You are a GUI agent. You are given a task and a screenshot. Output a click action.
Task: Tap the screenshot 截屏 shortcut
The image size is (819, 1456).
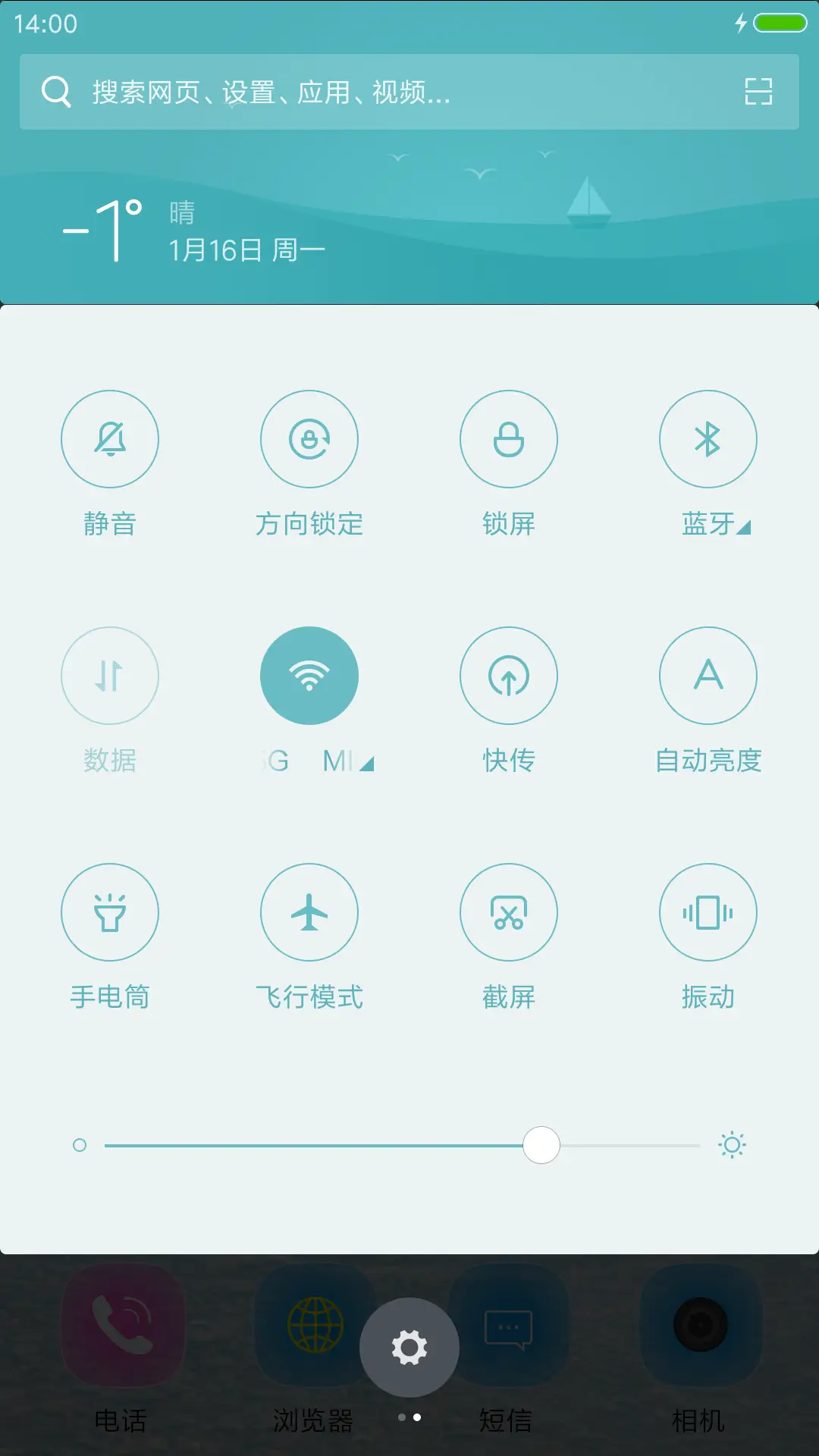[x=509, y=912]
